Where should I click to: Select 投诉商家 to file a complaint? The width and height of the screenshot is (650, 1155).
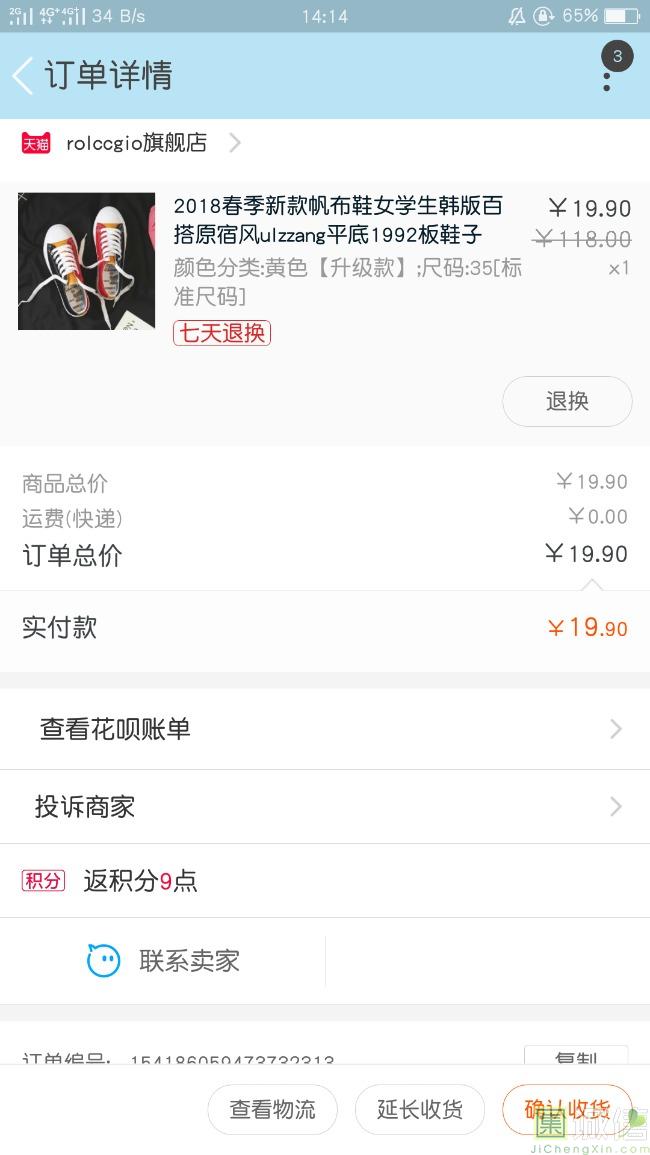[x=325, y=807]
